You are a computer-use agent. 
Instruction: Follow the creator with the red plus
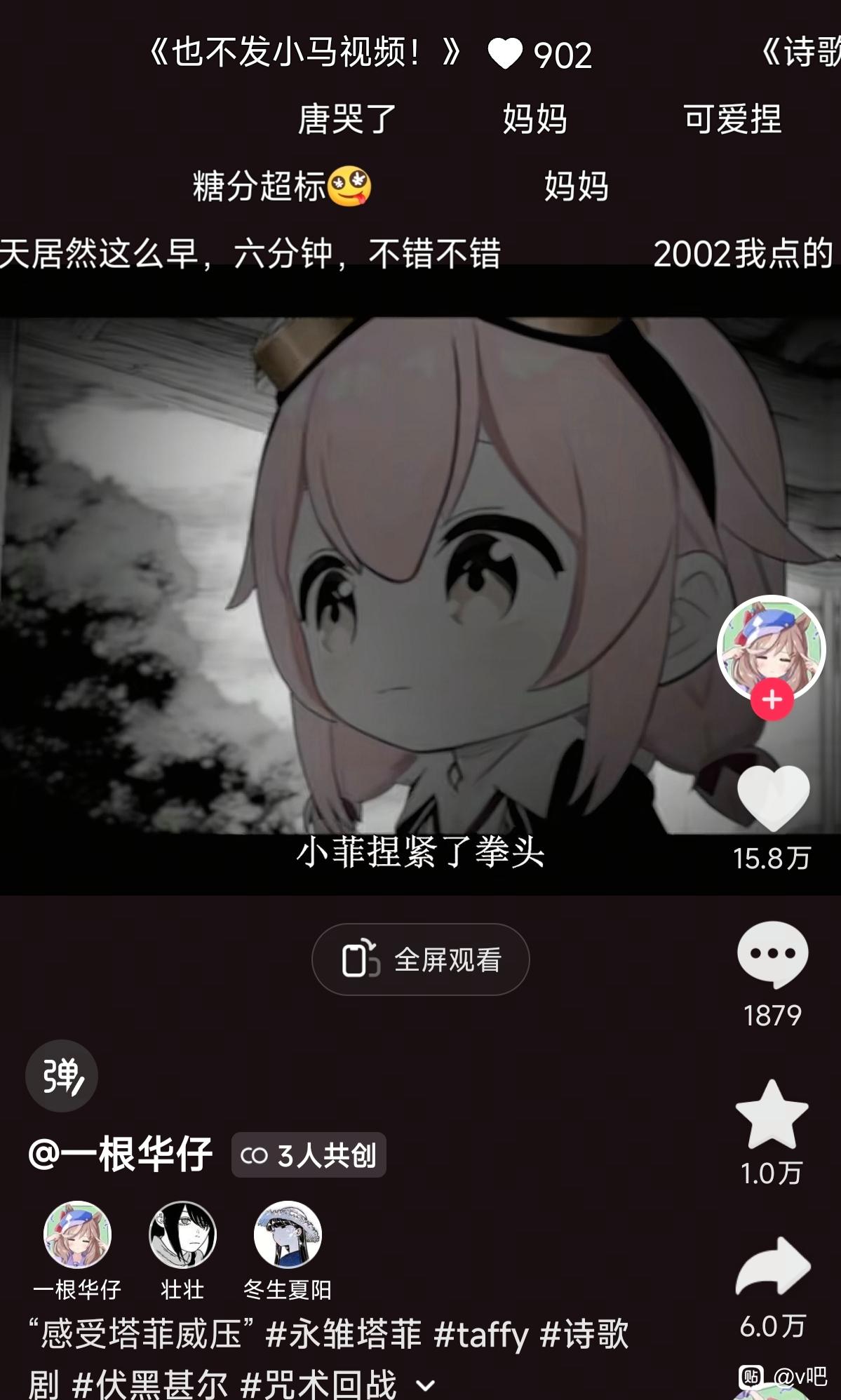pos(772,699)
